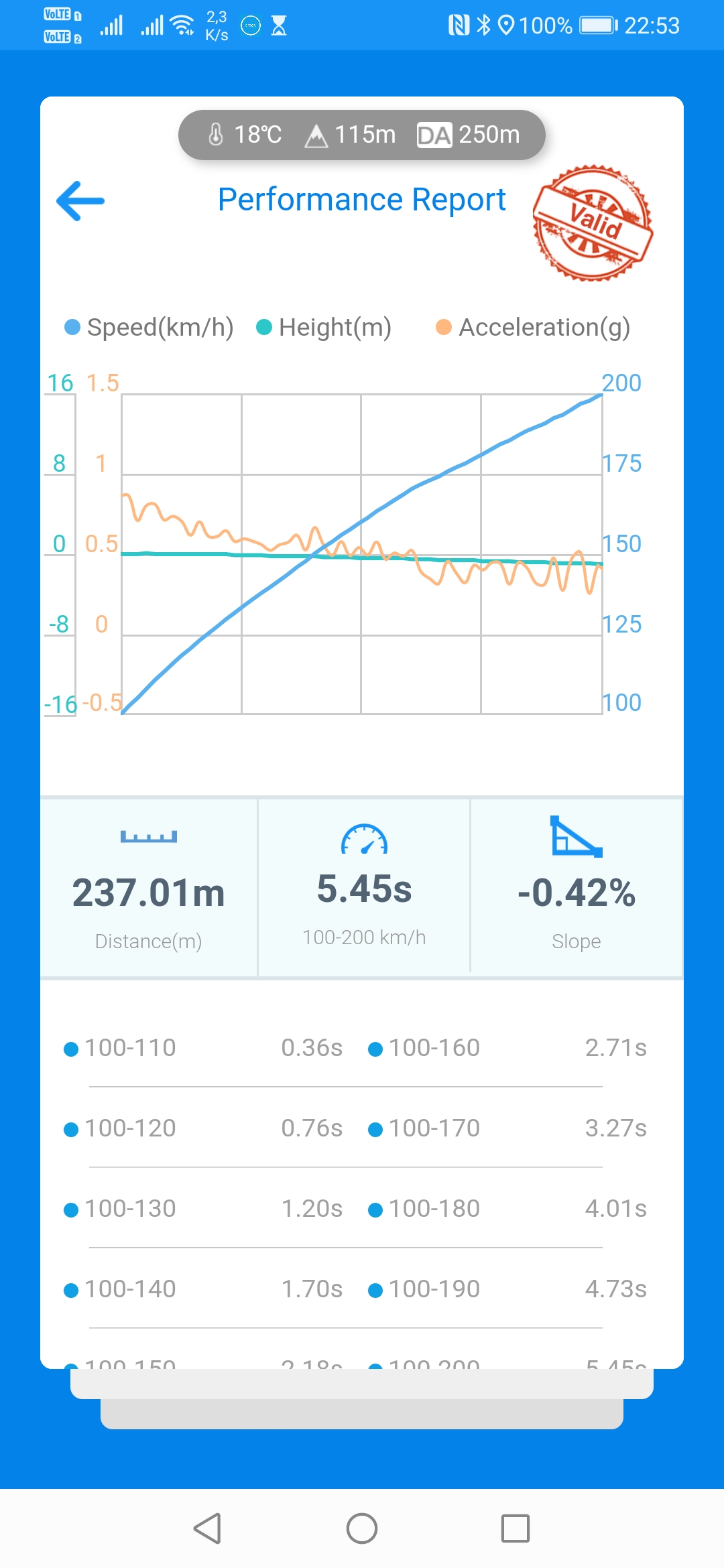Toggle the Height(m) chart series
Screen dimensions: 724x1568
(324, 327)
